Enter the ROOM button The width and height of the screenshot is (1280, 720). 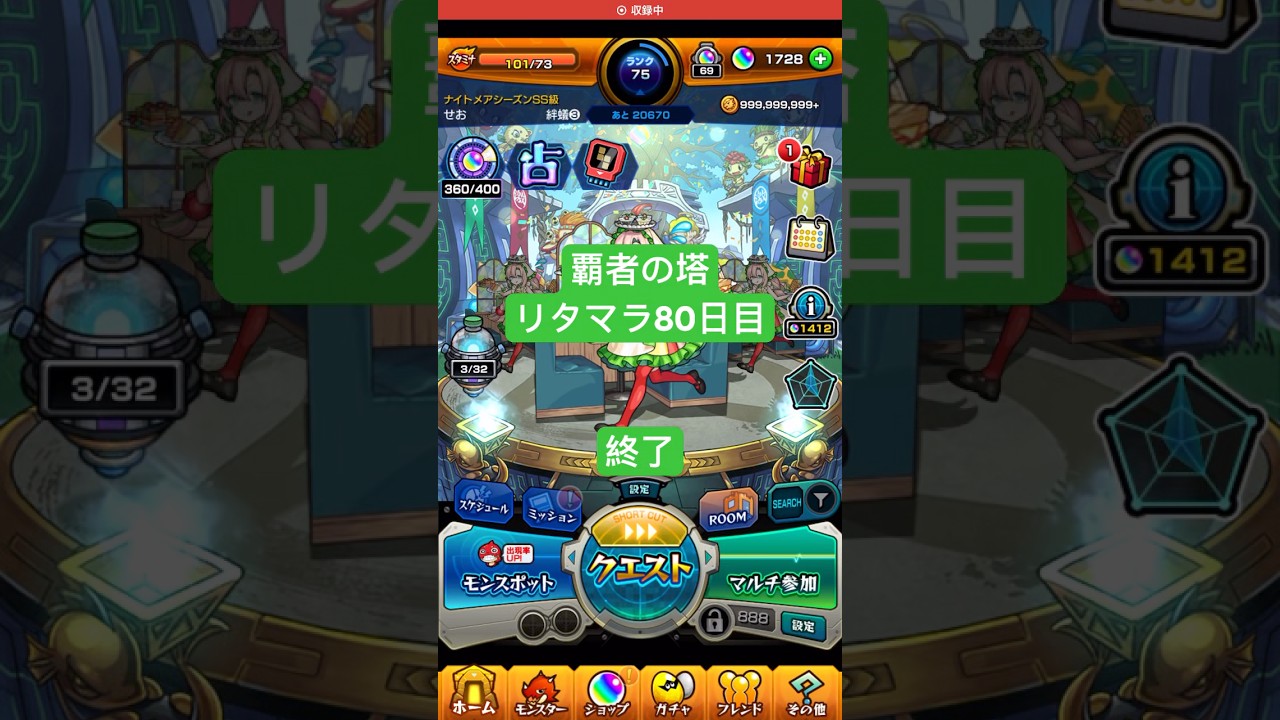click(728, 510)
